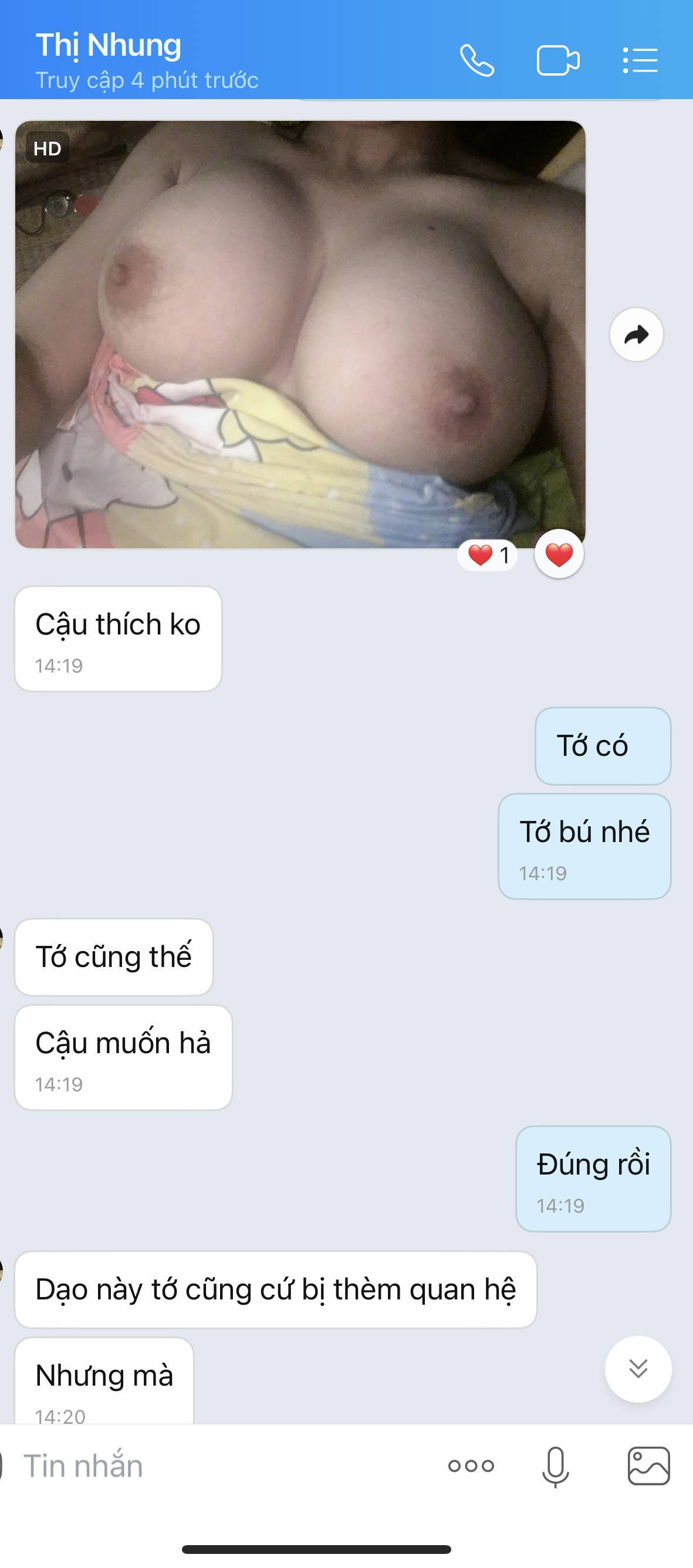Screen dimensions: 693x1568
Task: Open the photo gallery picker
Action: [x=648, y=1467]
